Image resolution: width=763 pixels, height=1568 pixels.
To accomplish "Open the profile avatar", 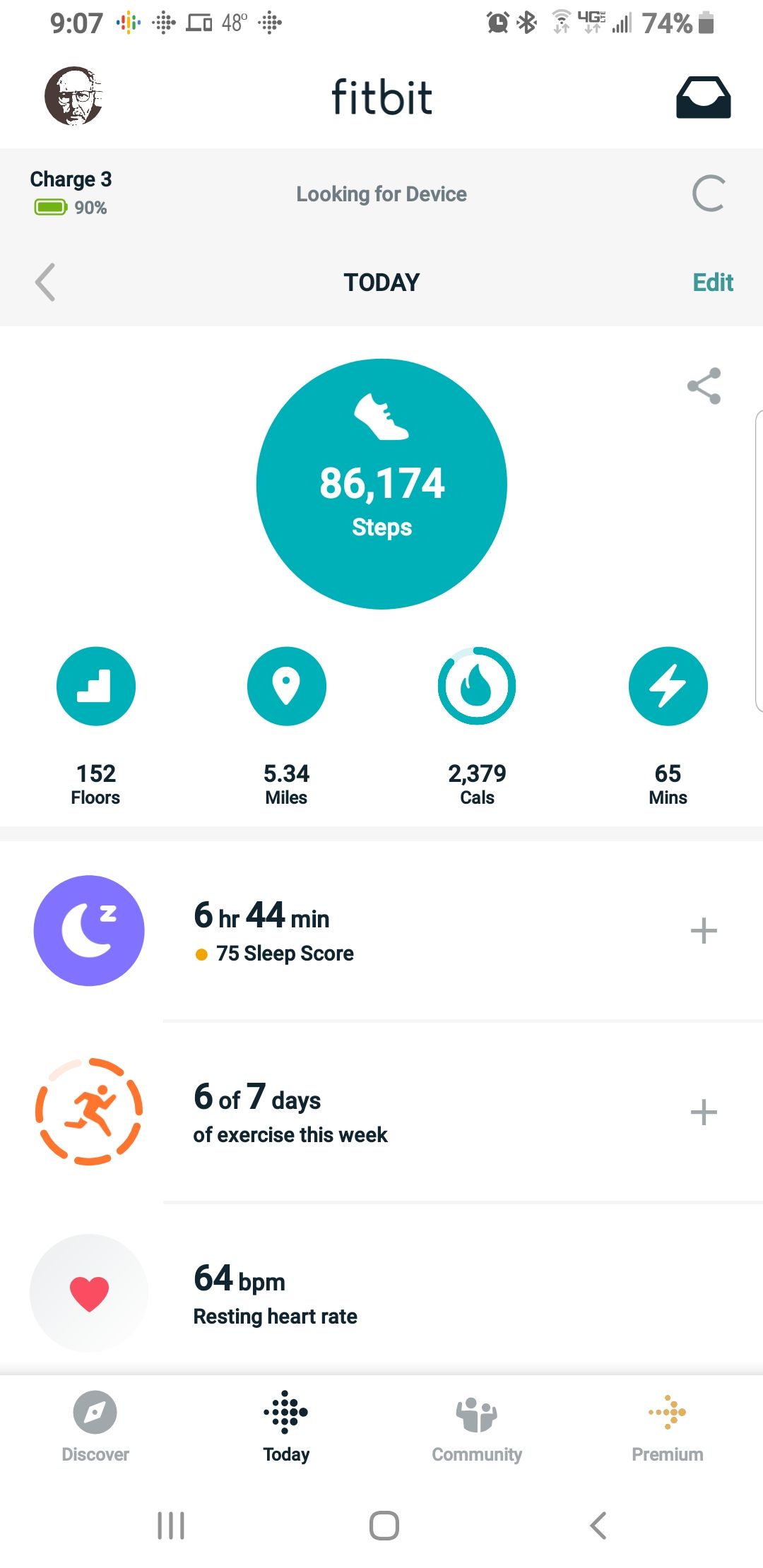I will coord(74,97).
